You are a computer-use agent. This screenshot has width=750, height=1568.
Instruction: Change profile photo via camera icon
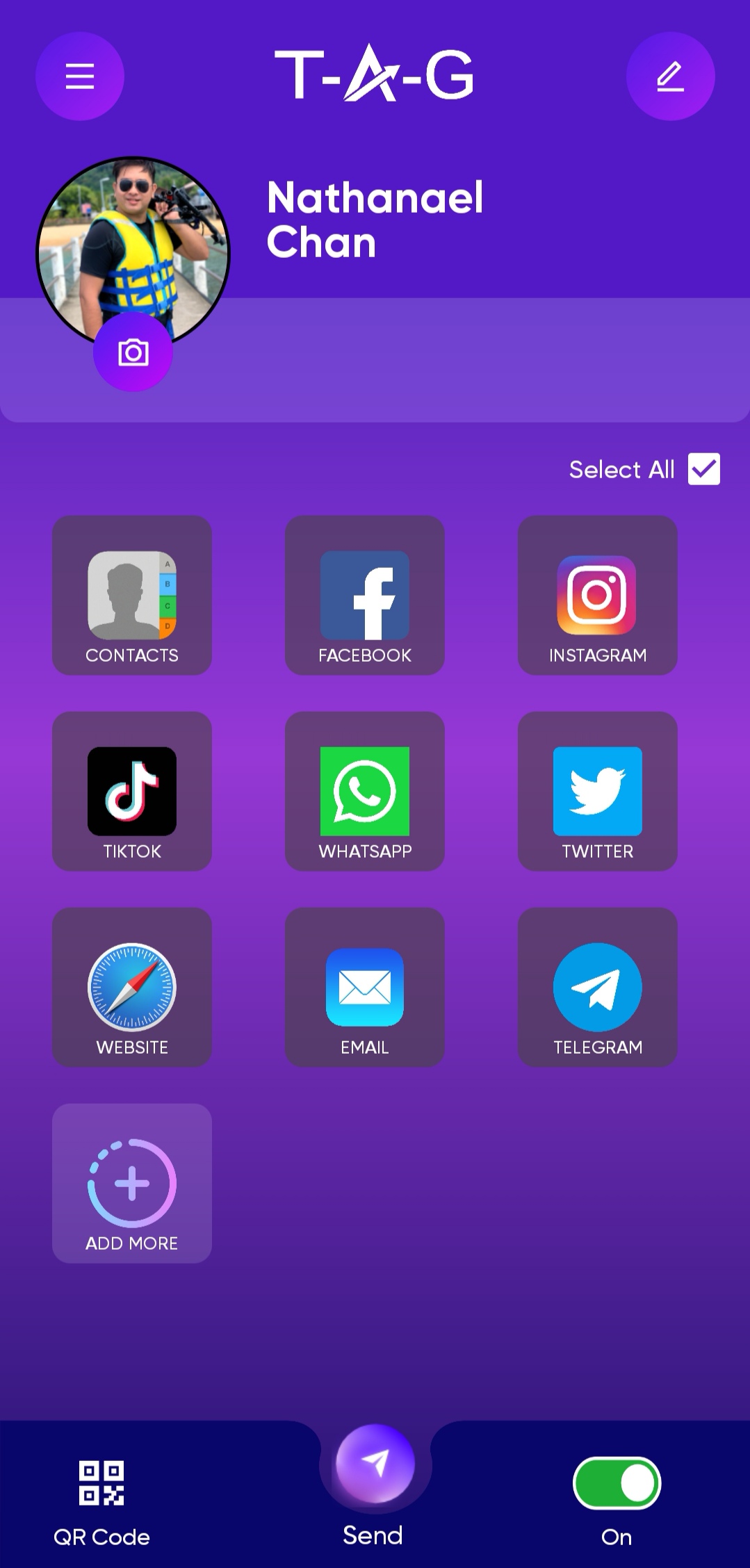(133, 352)
